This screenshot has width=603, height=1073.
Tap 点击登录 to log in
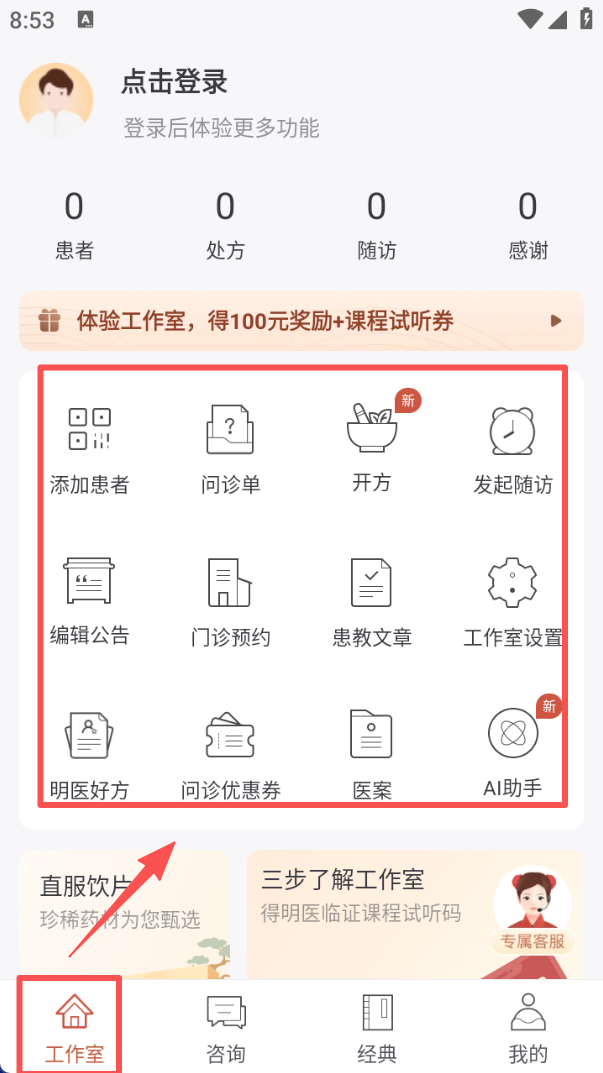(x=175, y=82)
